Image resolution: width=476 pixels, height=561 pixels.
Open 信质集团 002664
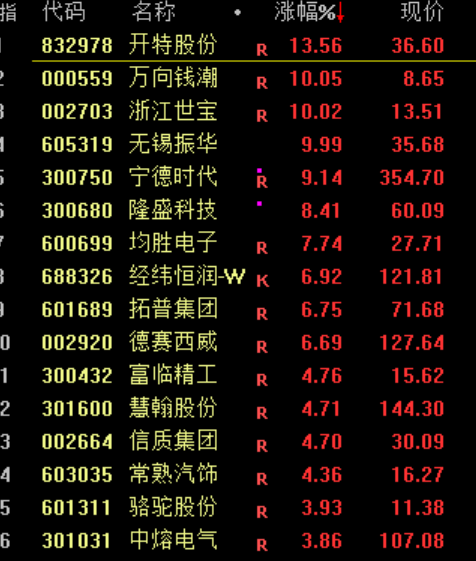coord(238,441)
